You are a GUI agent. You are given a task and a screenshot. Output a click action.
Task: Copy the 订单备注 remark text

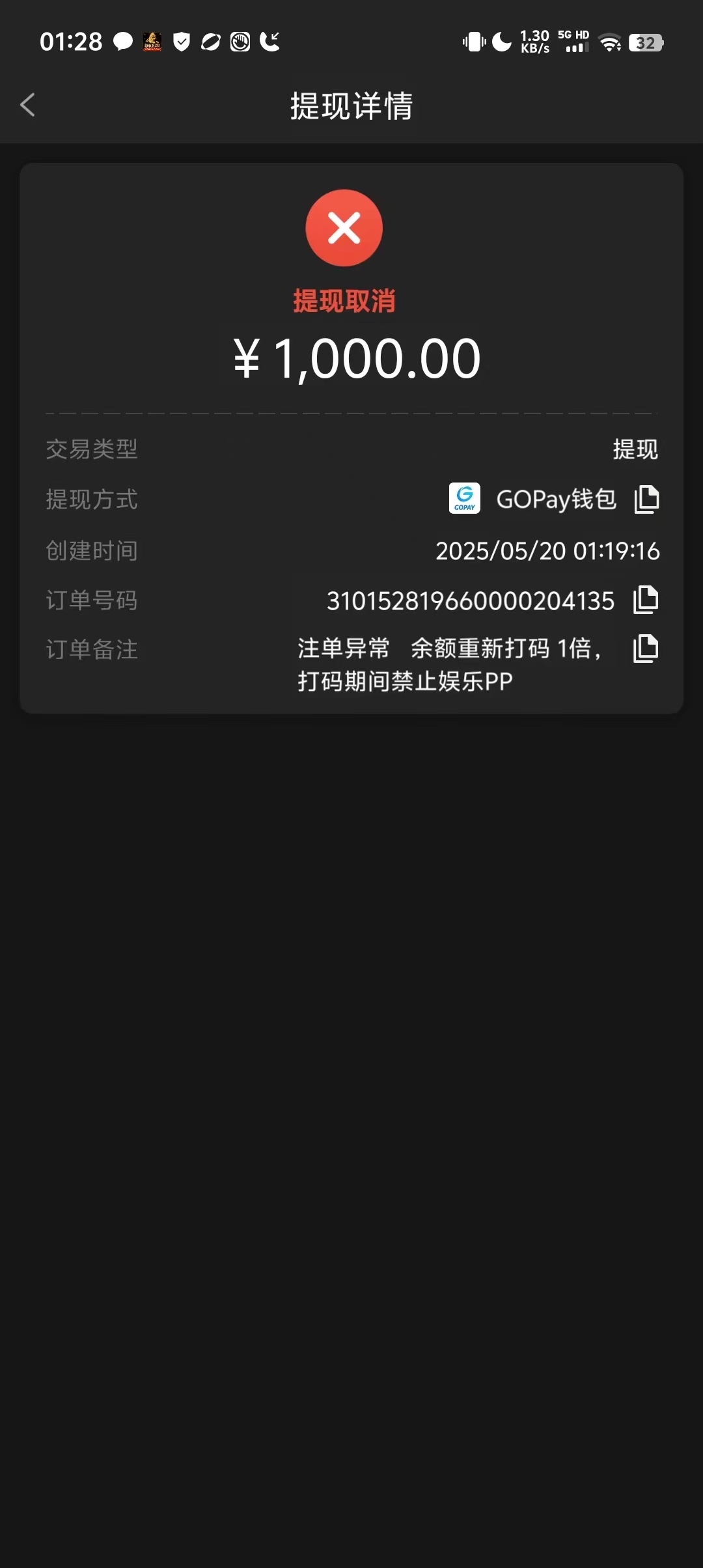pyautogui.click(x=646, y=649)
